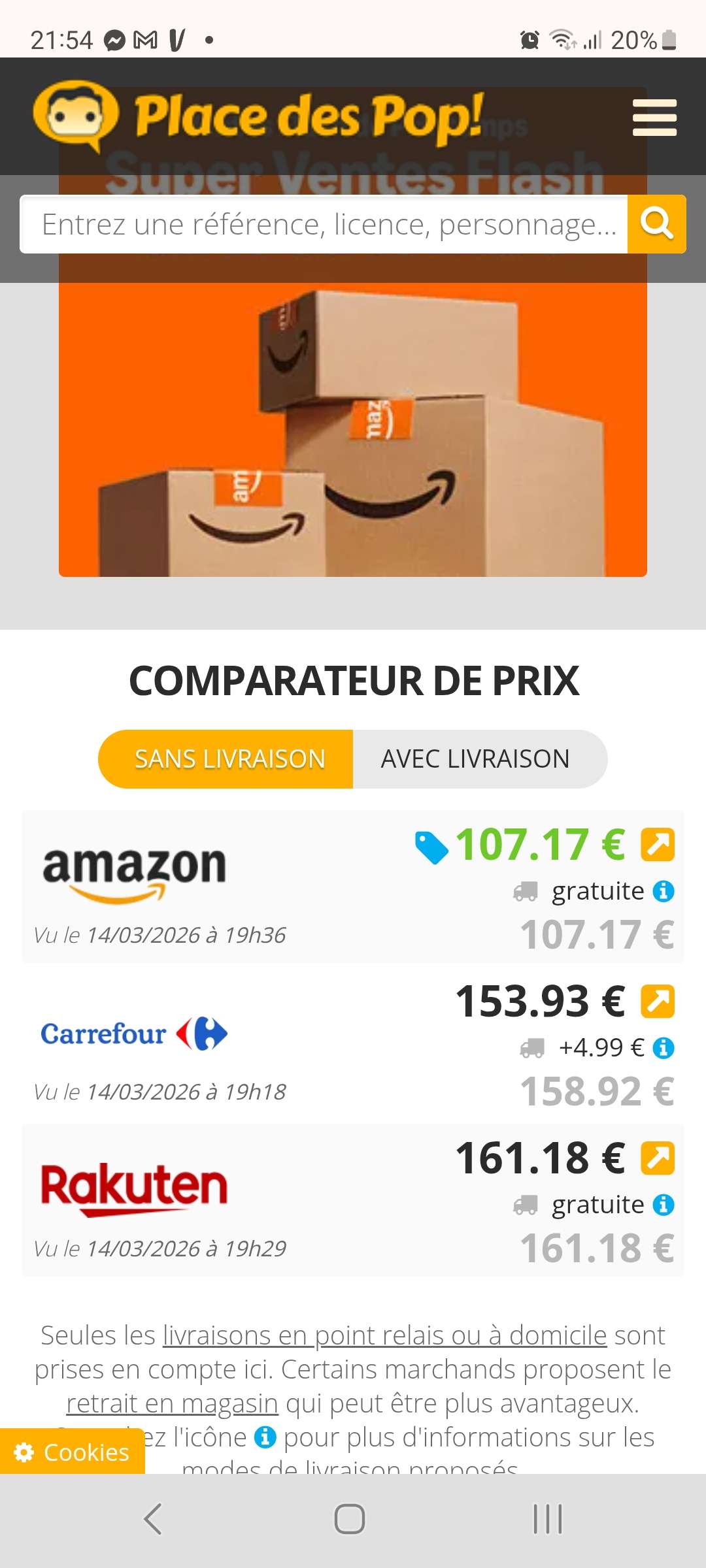Open the Cookies settings button
Viewport: 706px width, 1568px height.
(72, 1452)
